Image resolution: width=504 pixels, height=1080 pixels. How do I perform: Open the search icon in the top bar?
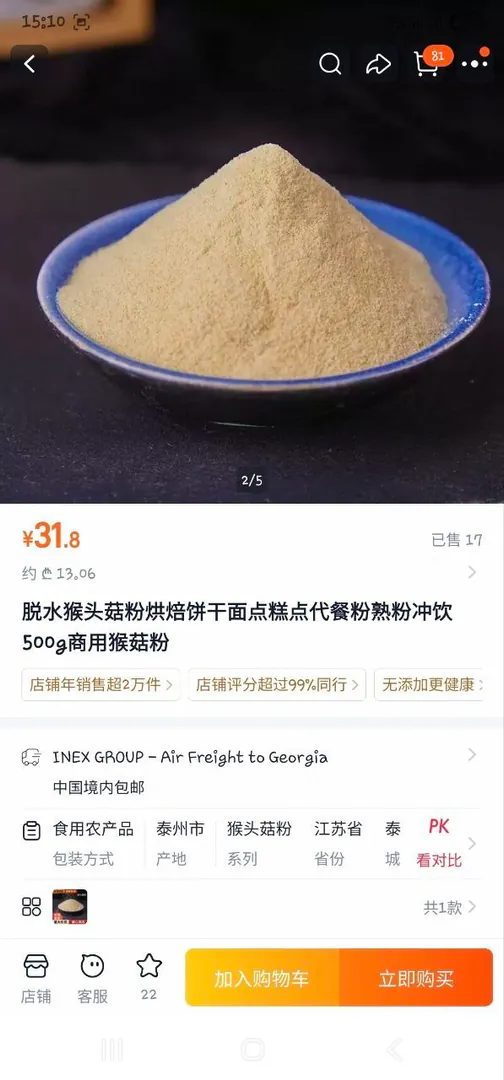pos(330,64)
